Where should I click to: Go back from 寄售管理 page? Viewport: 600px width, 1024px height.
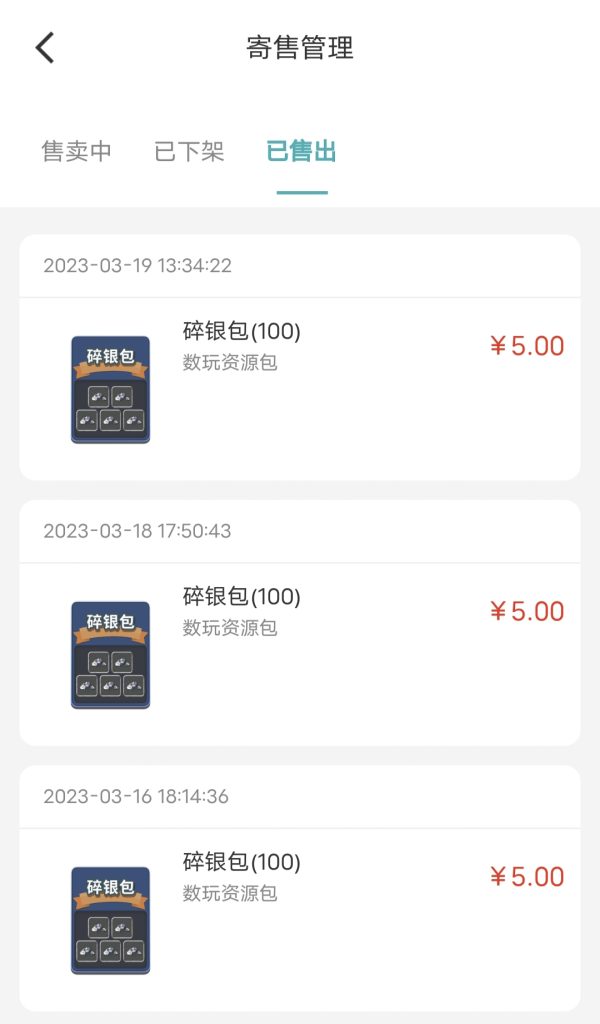45,47
